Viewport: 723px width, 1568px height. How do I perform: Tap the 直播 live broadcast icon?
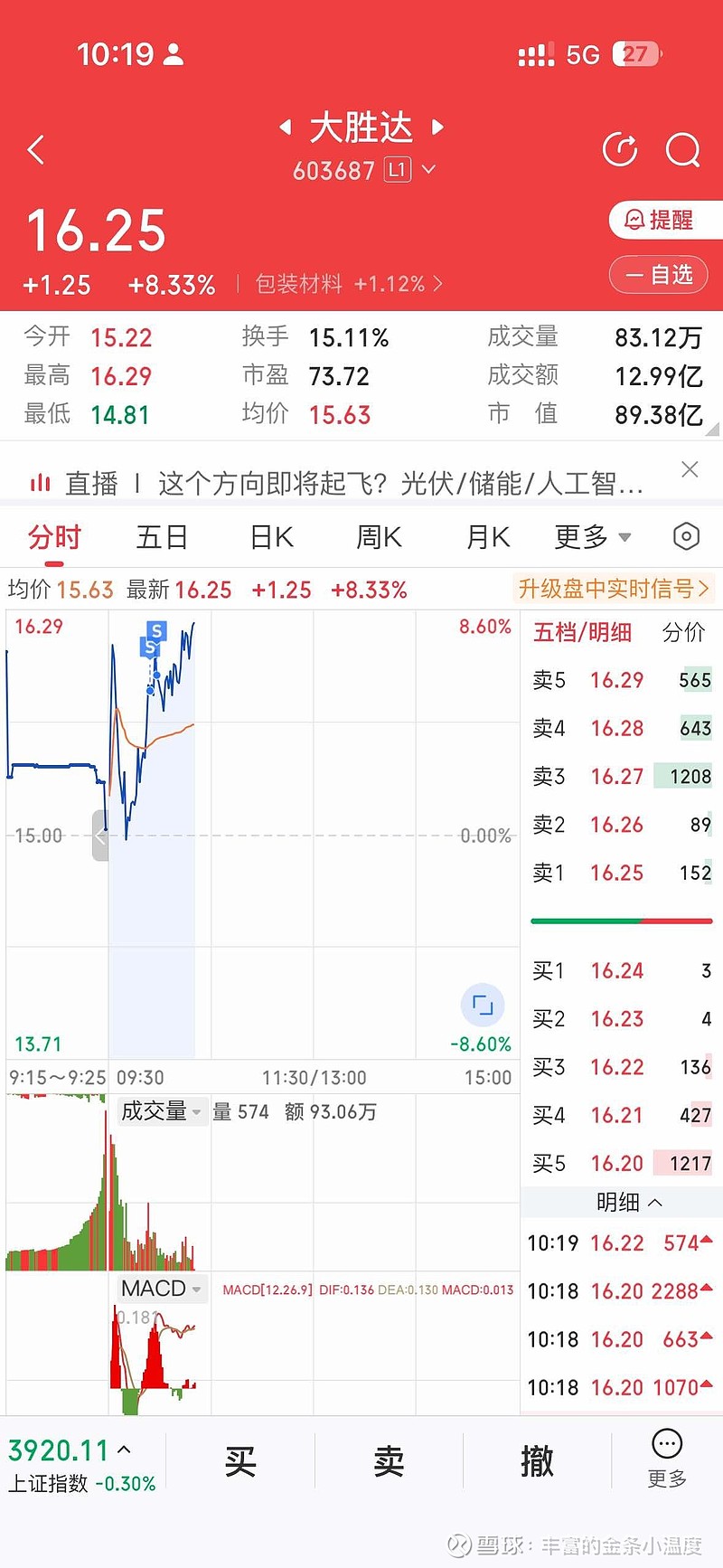(40, 484)
